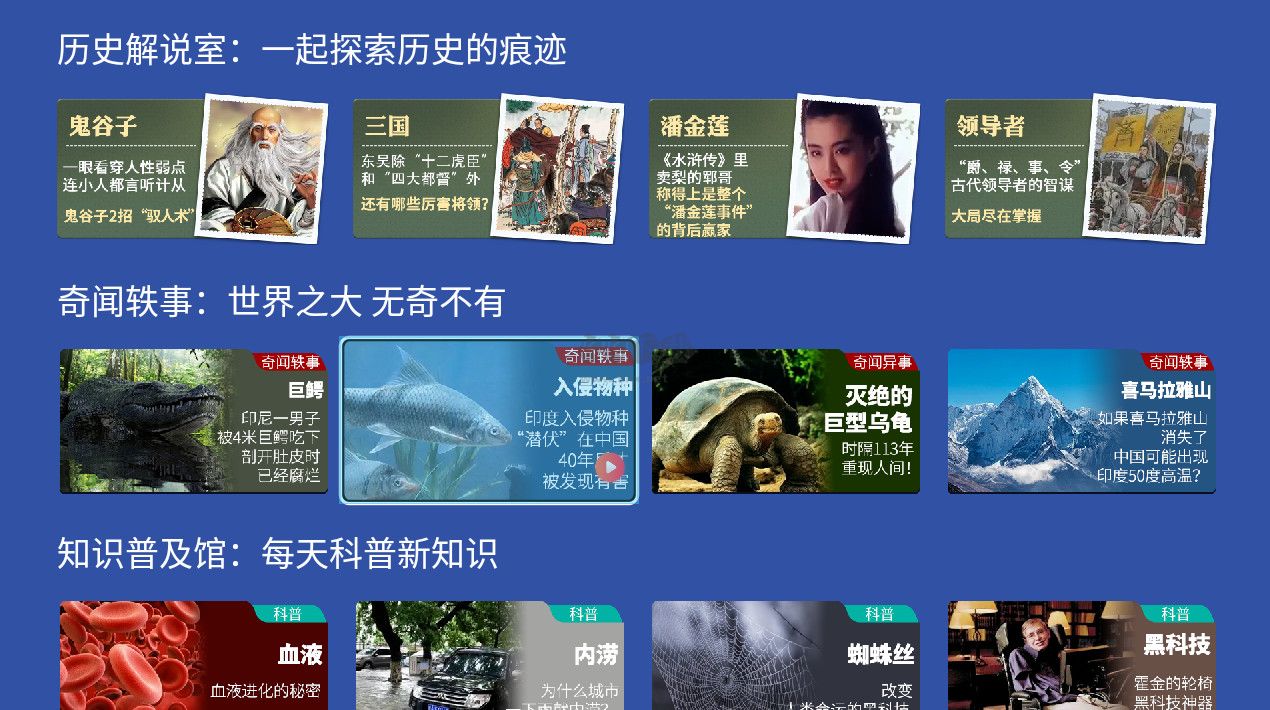
Task: Open the 内涝 city flooding card
Action: (489, 657)
